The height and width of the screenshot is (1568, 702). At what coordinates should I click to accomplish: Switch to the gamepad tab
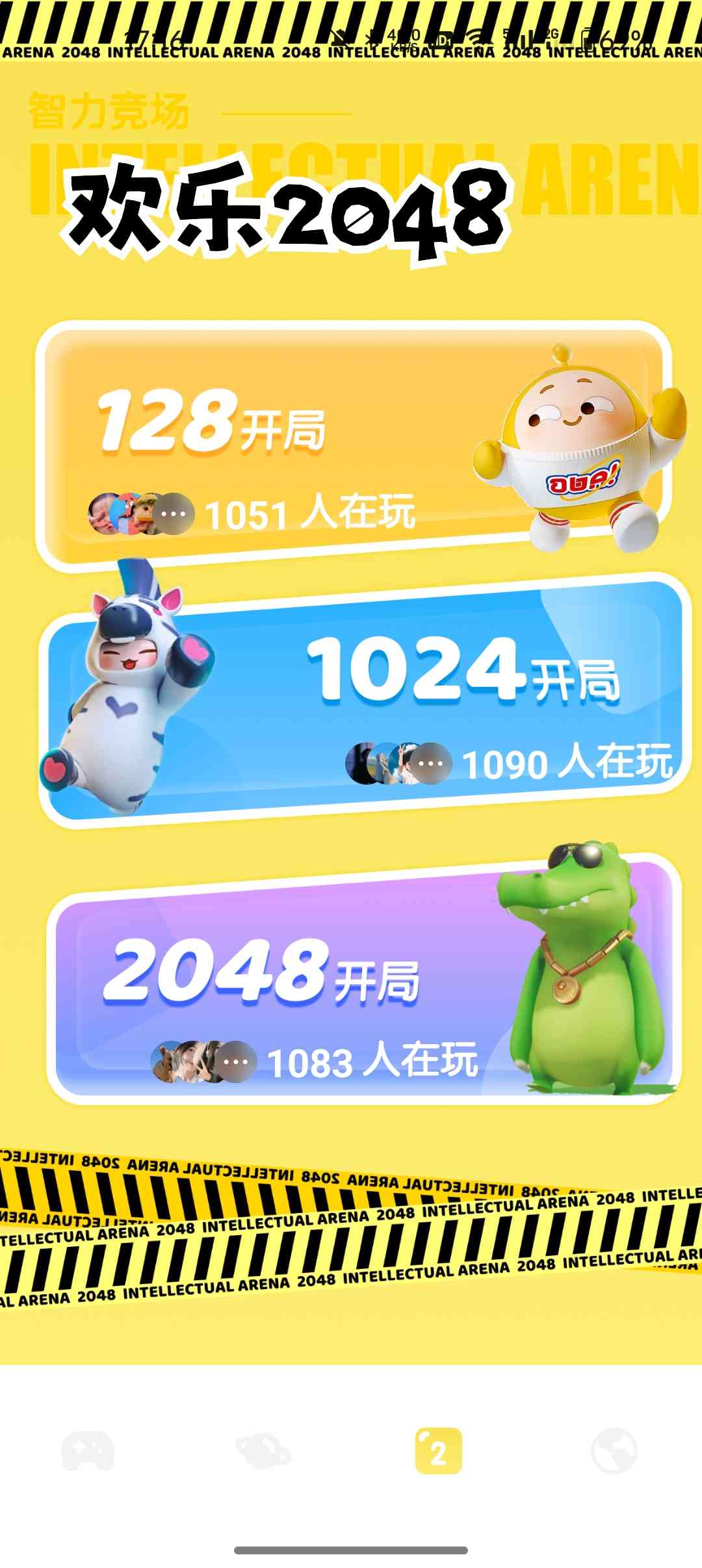[x=88, y=1450]
